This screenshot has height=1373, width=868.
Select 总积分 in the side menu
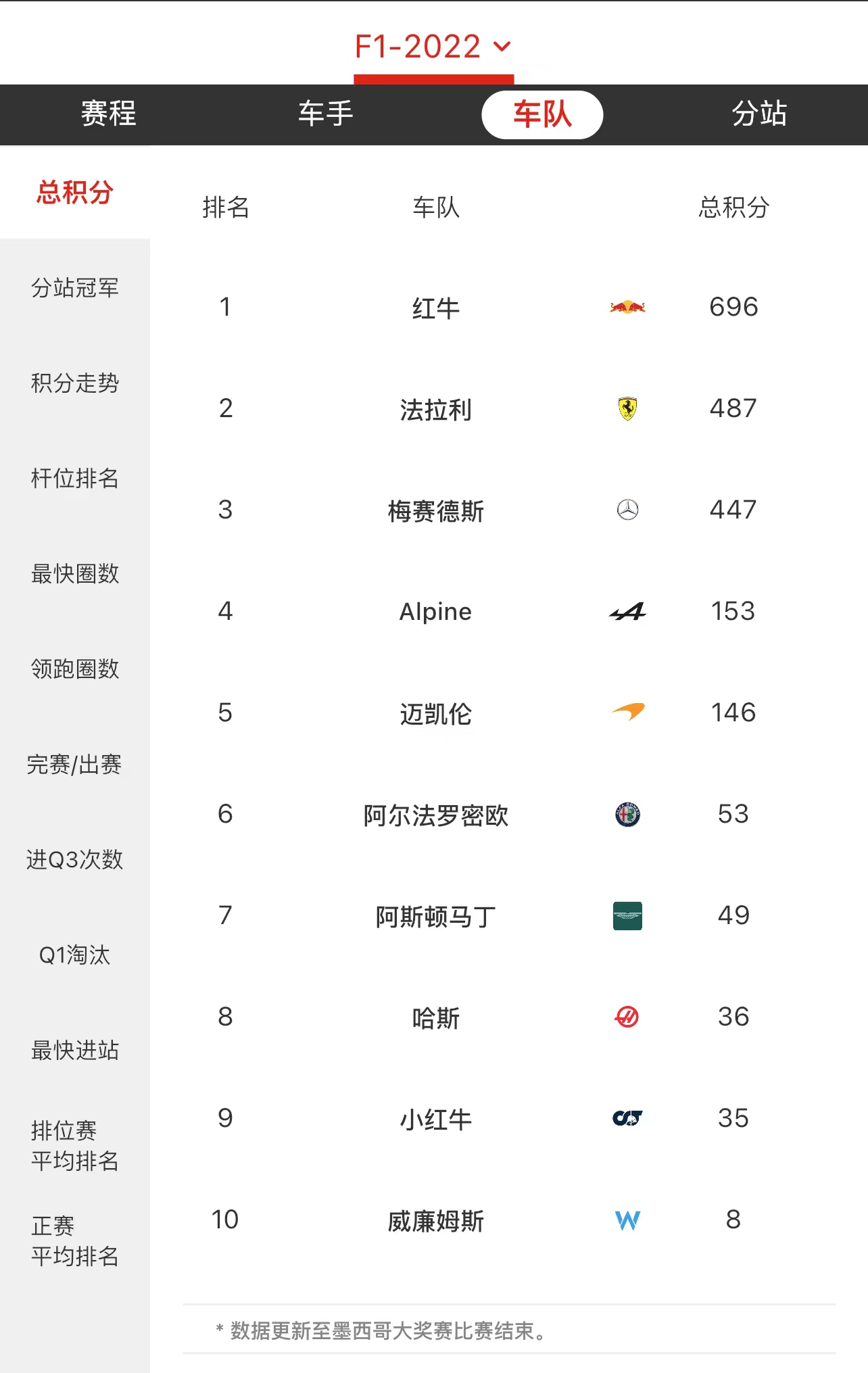coord(75,193)
